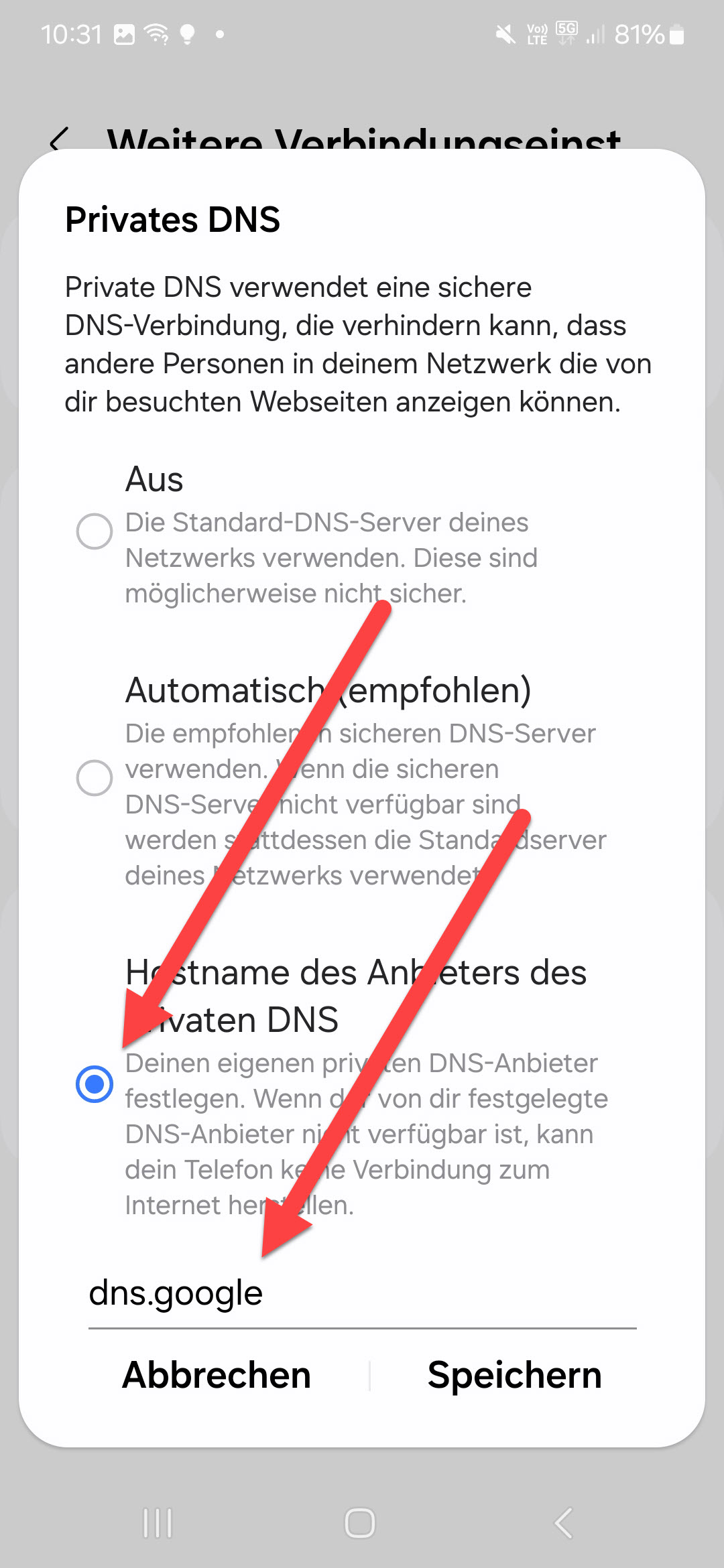Select Hostname des Anbieters des privaten DNS
Image resolution: width=724 pixels, height=1568 pixels.
[x=95, y=1084]
